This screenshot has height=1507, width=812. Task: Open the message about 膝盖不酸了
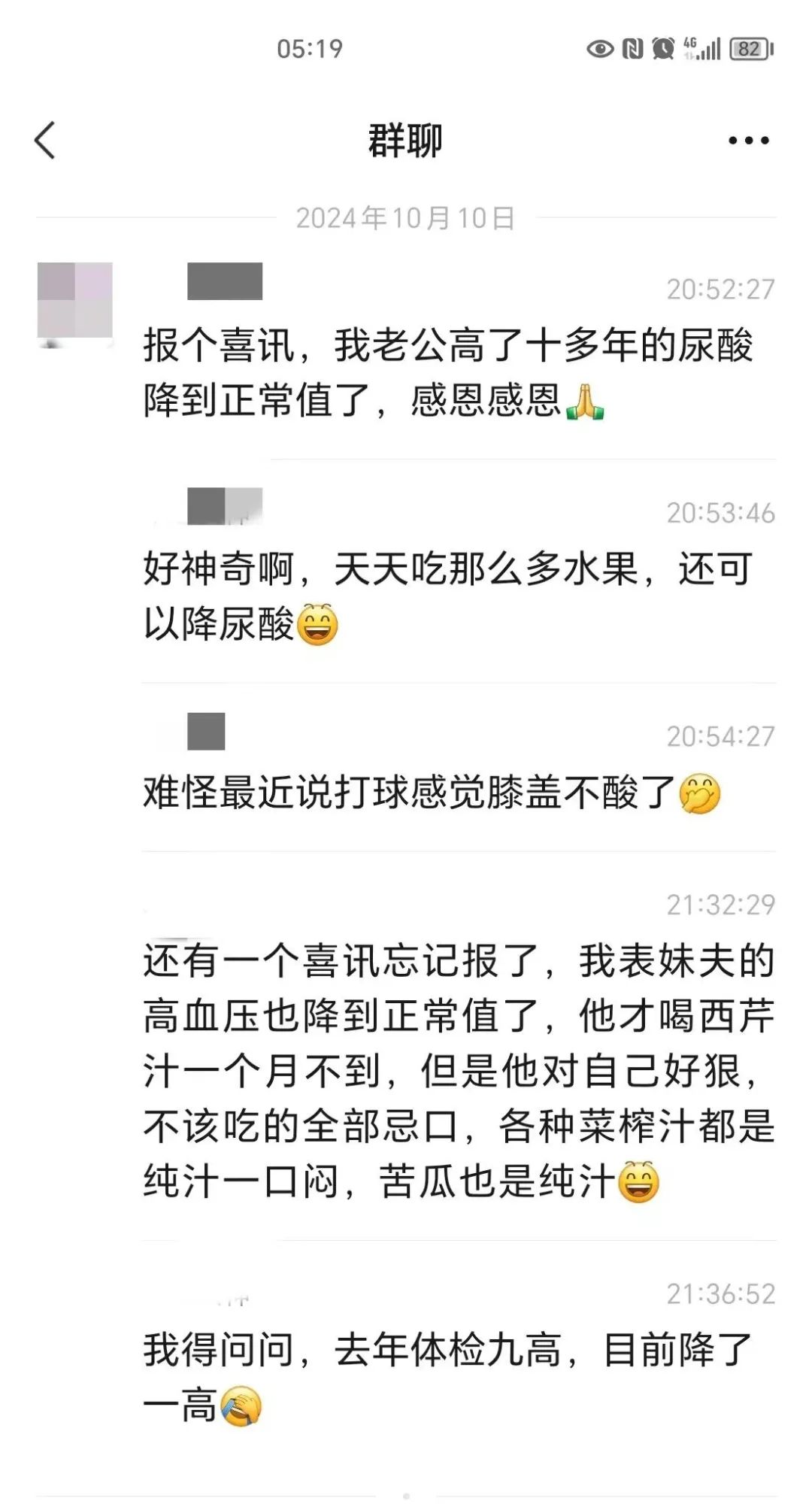432,793
